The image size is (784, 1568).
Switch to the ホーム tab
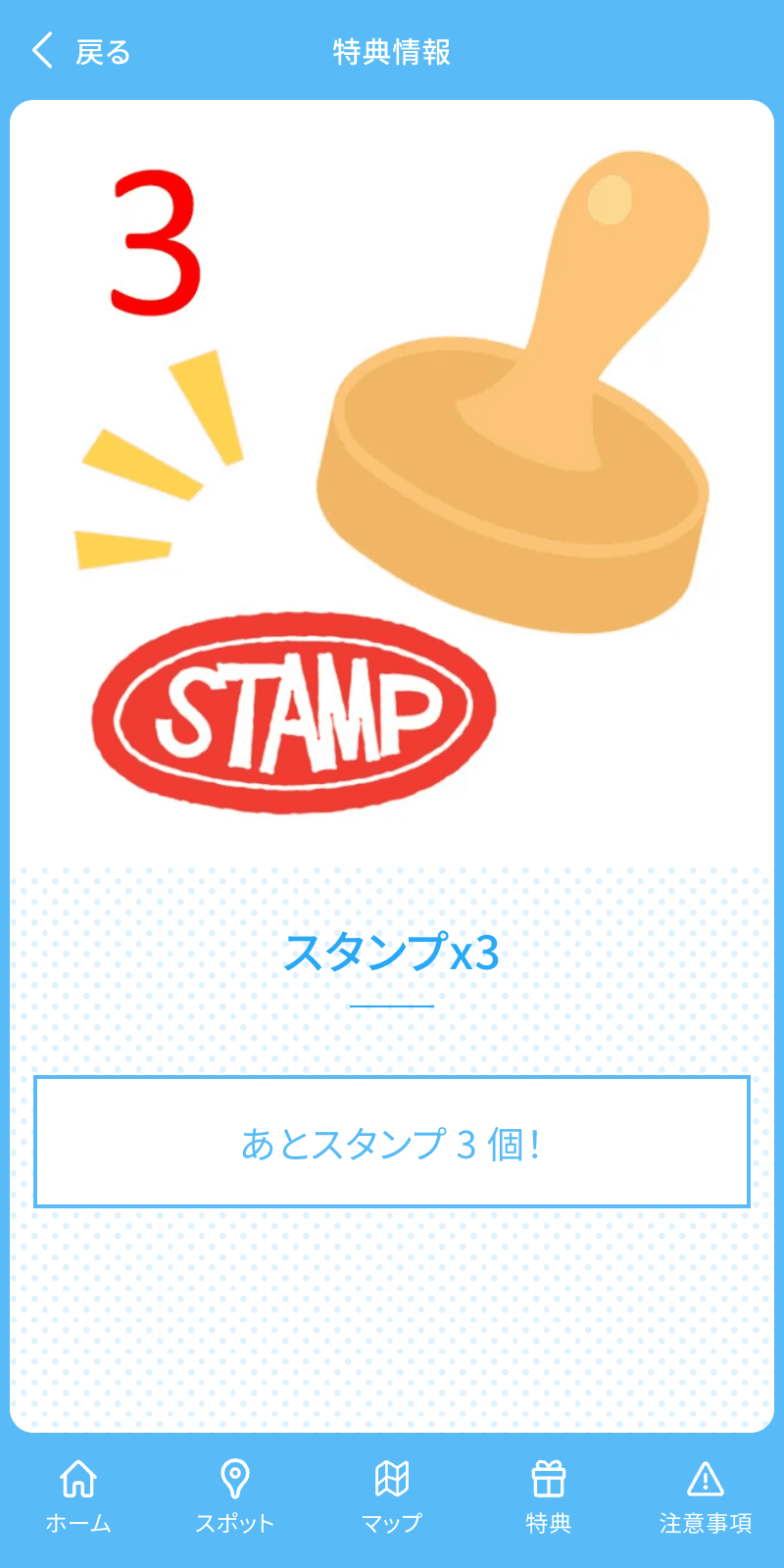(x=78, y=1496)
